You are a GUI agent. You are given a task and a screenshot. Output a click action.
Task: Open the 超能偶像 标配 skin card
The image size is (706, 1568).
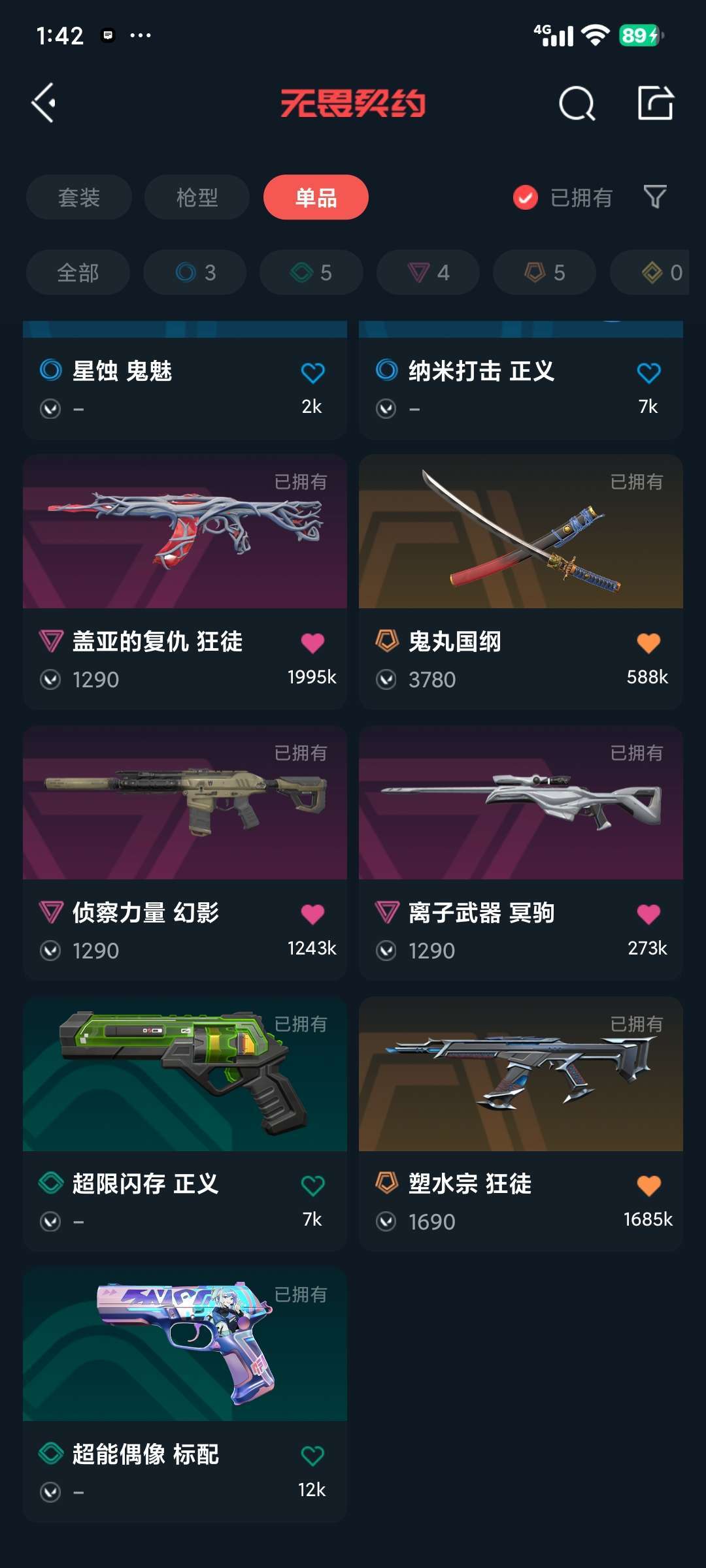[x=185, y=1395]
